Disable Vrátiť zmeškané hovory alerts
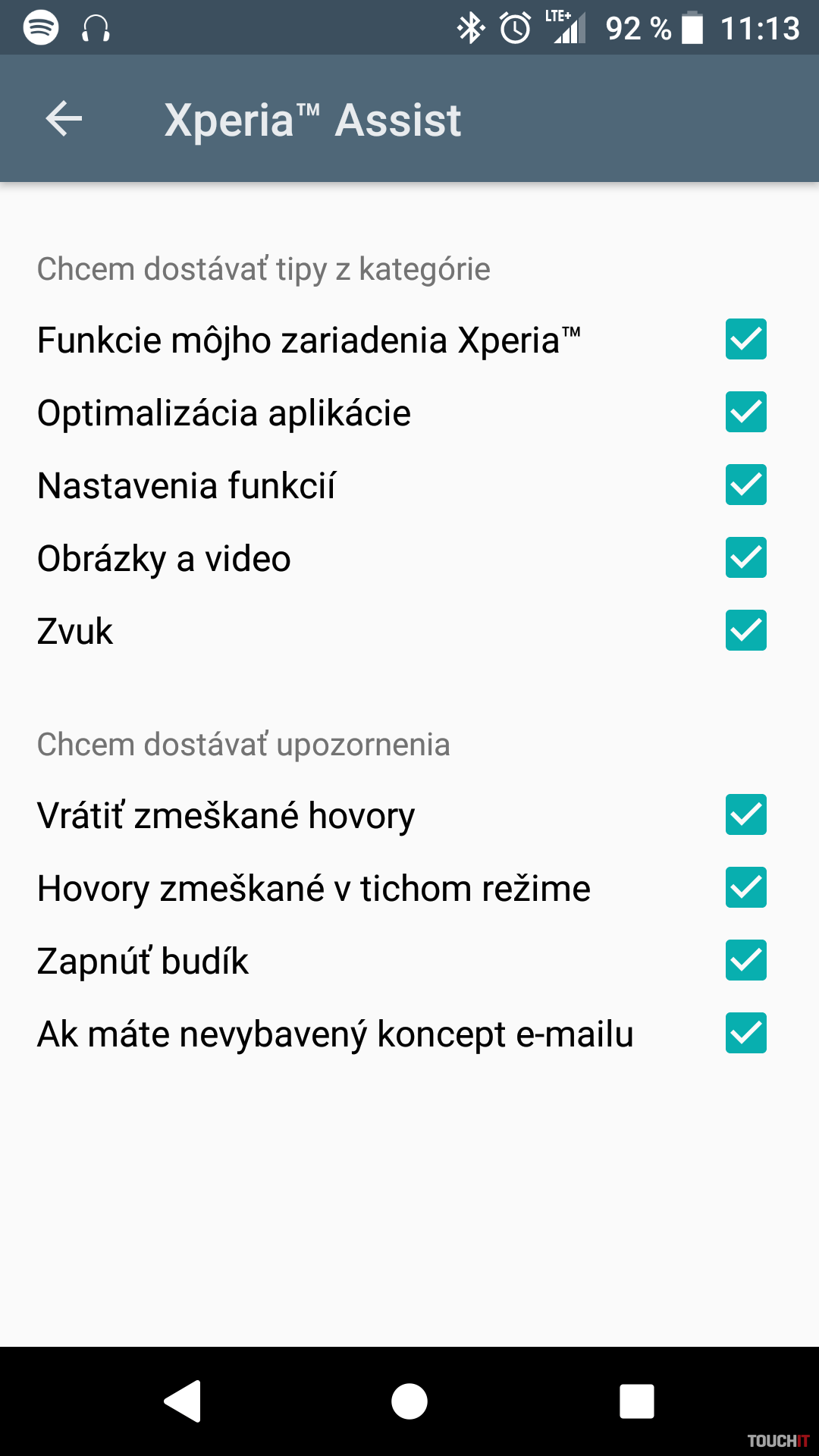 745,814
